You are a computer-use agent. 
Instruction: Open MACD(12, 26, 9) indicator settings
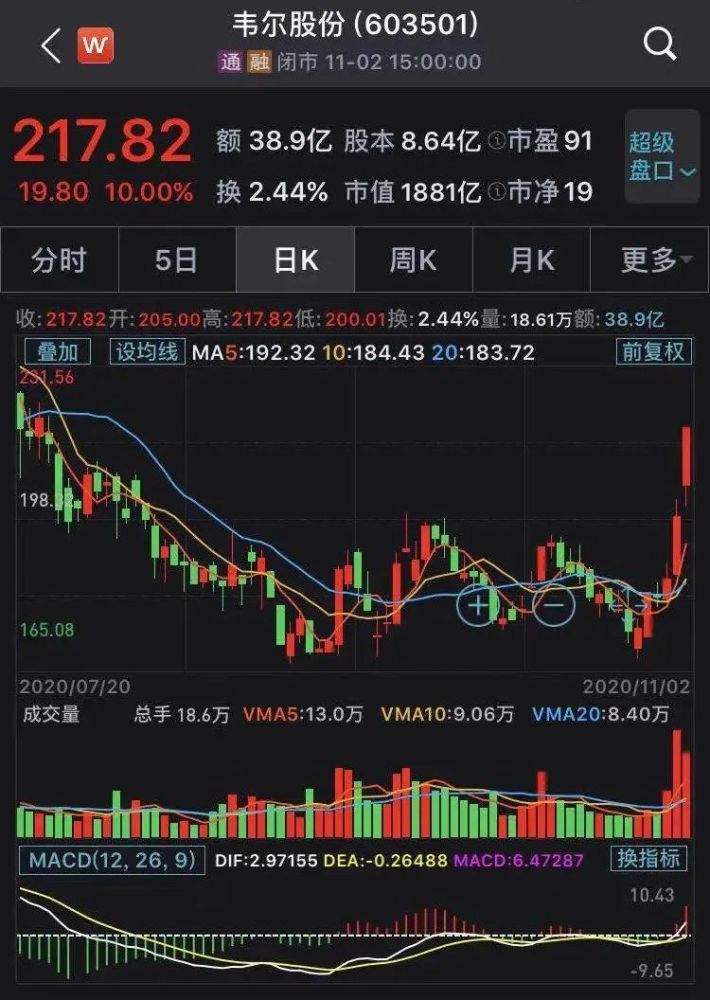(110, 859)
